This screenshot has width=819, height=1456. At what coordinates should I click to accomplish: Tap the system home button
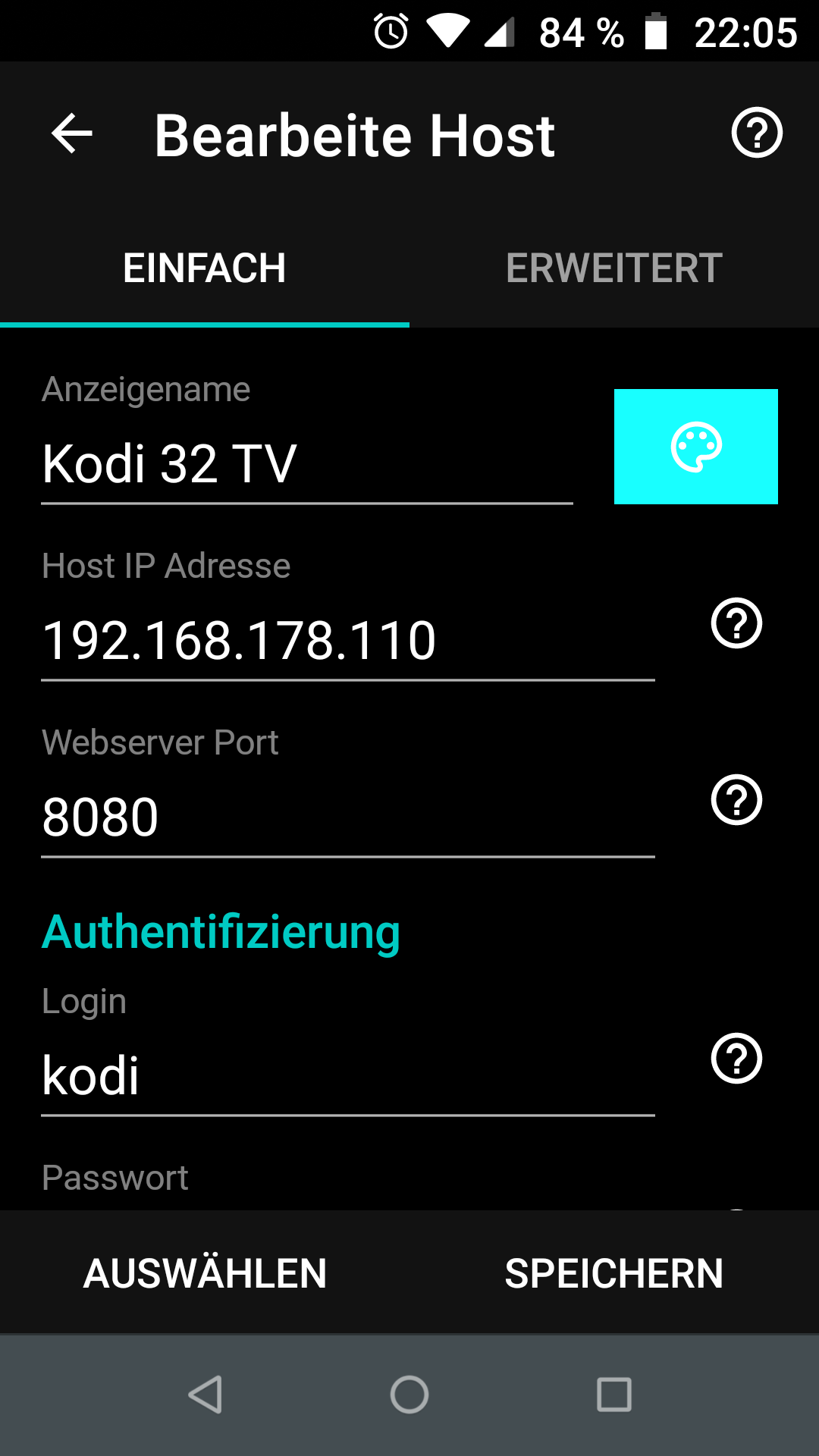pyautogui.click(x=409, y=1395)
